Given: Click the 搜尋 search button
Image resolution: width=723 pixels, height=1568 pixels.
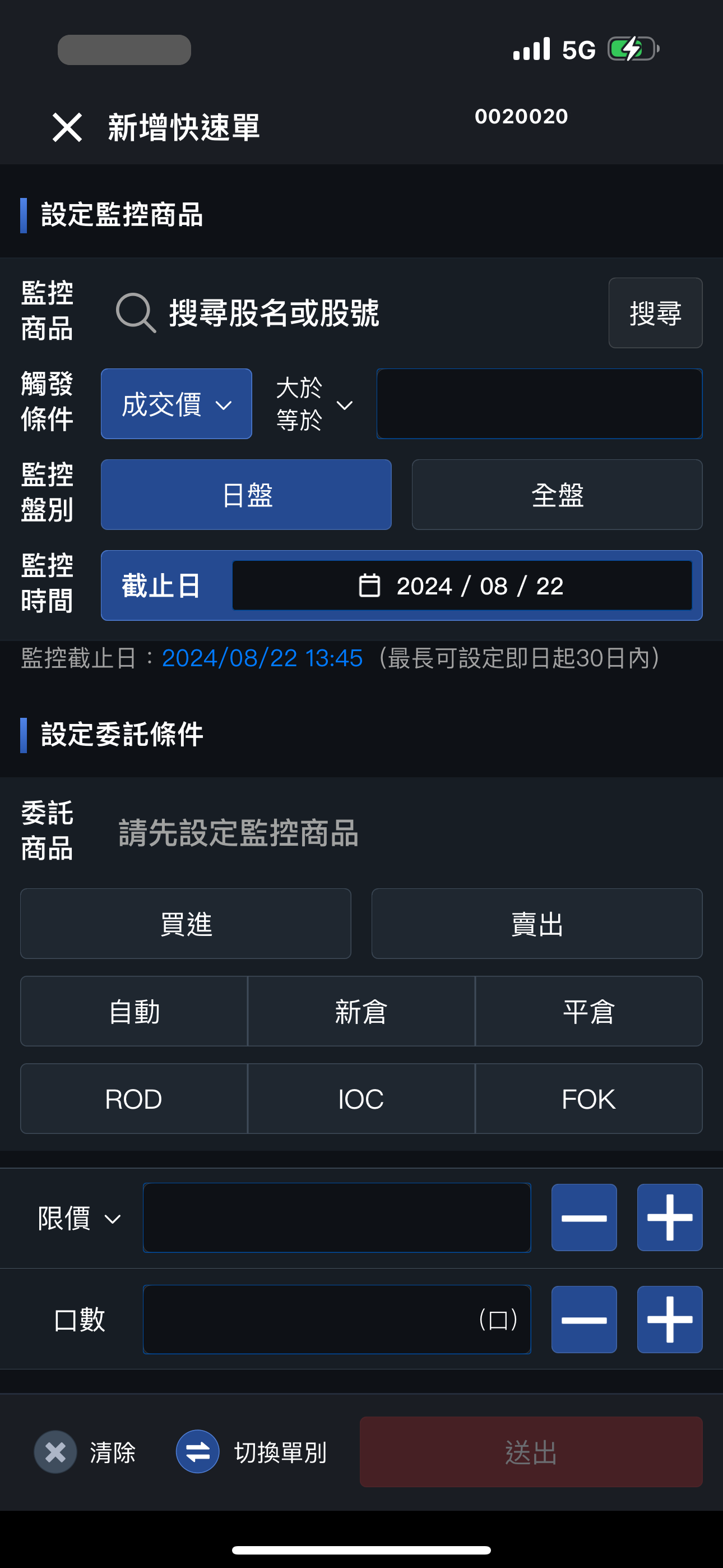Looking at the screenshot, I should point(655,313).
